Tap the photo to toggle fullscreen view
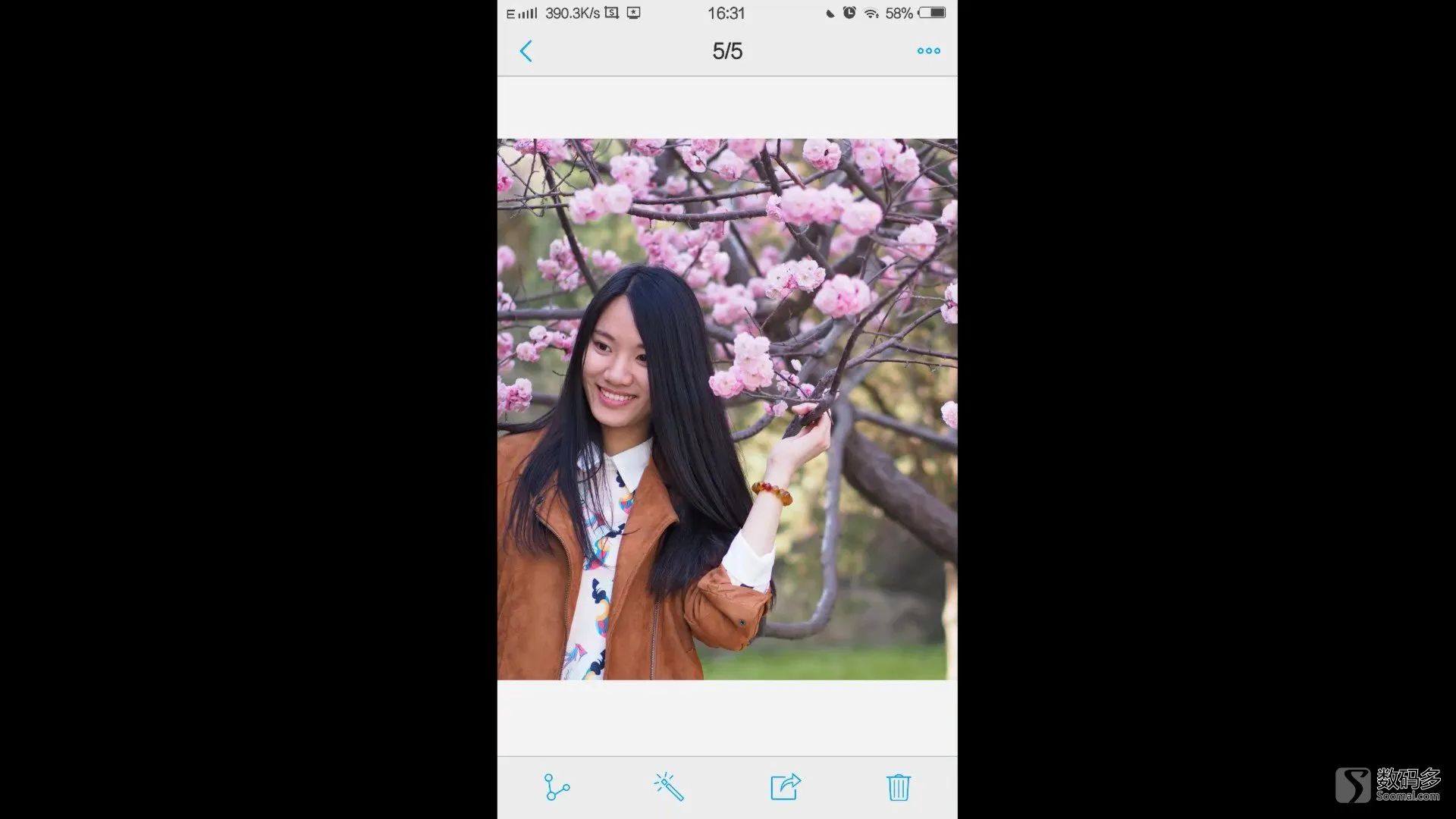The width and height of the screenshot is (1456, 819). (727, 409)
